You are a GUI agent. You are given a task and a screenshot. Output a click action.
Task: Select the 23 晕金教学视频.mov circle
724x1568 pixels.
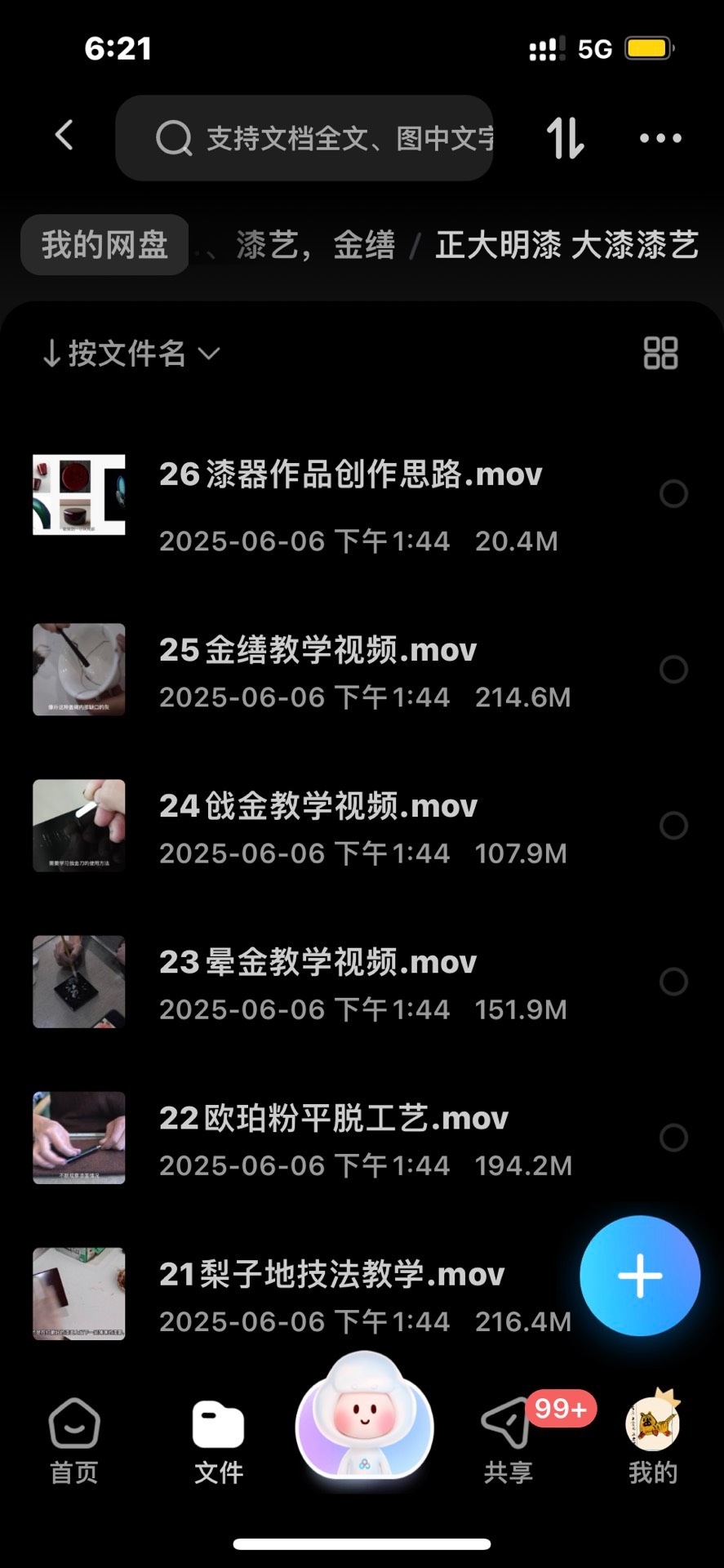coord(673,982)
